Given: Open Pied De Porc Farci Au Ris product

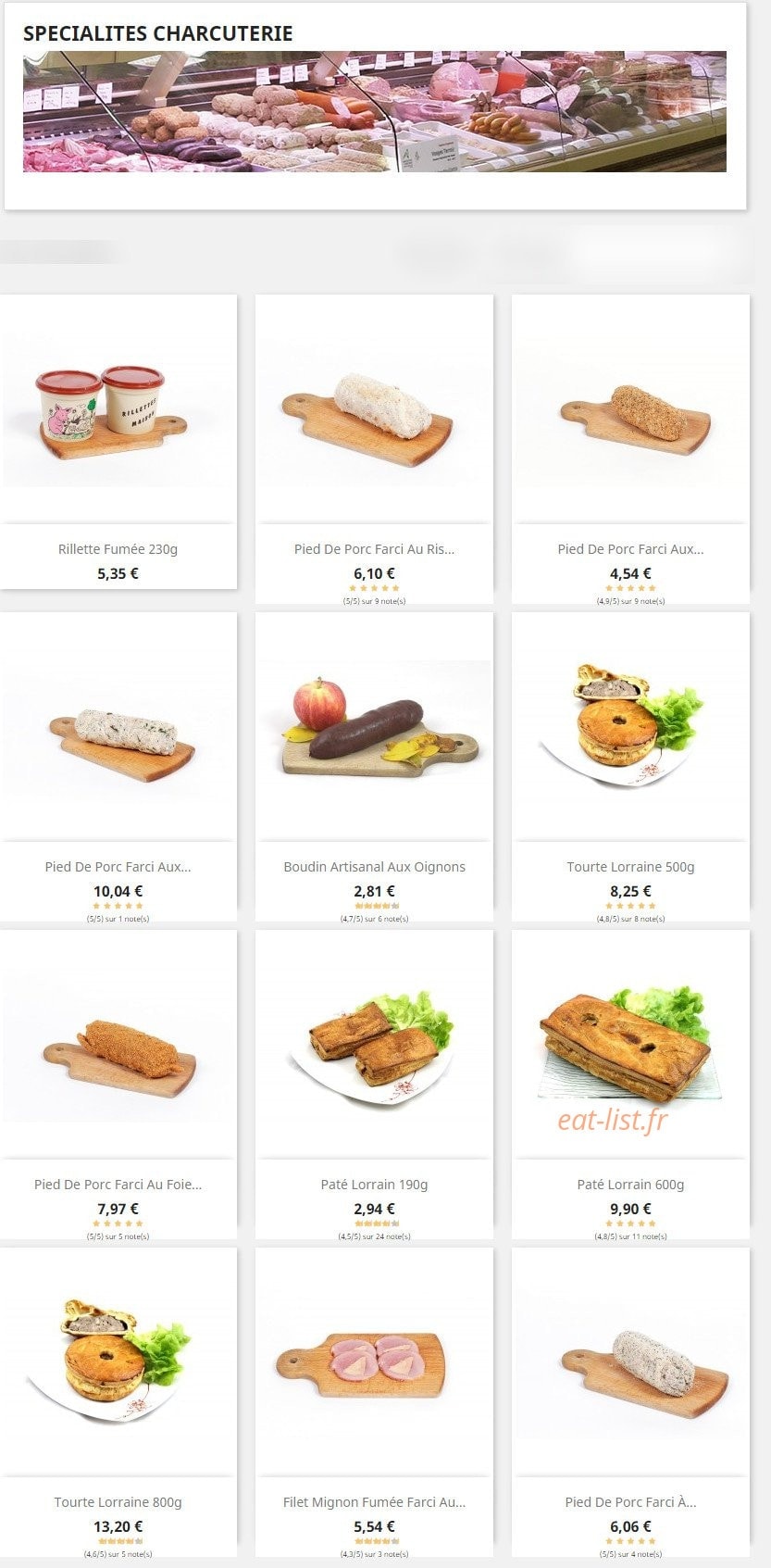Looking at the screenshot, I should (x=374, y=449).
